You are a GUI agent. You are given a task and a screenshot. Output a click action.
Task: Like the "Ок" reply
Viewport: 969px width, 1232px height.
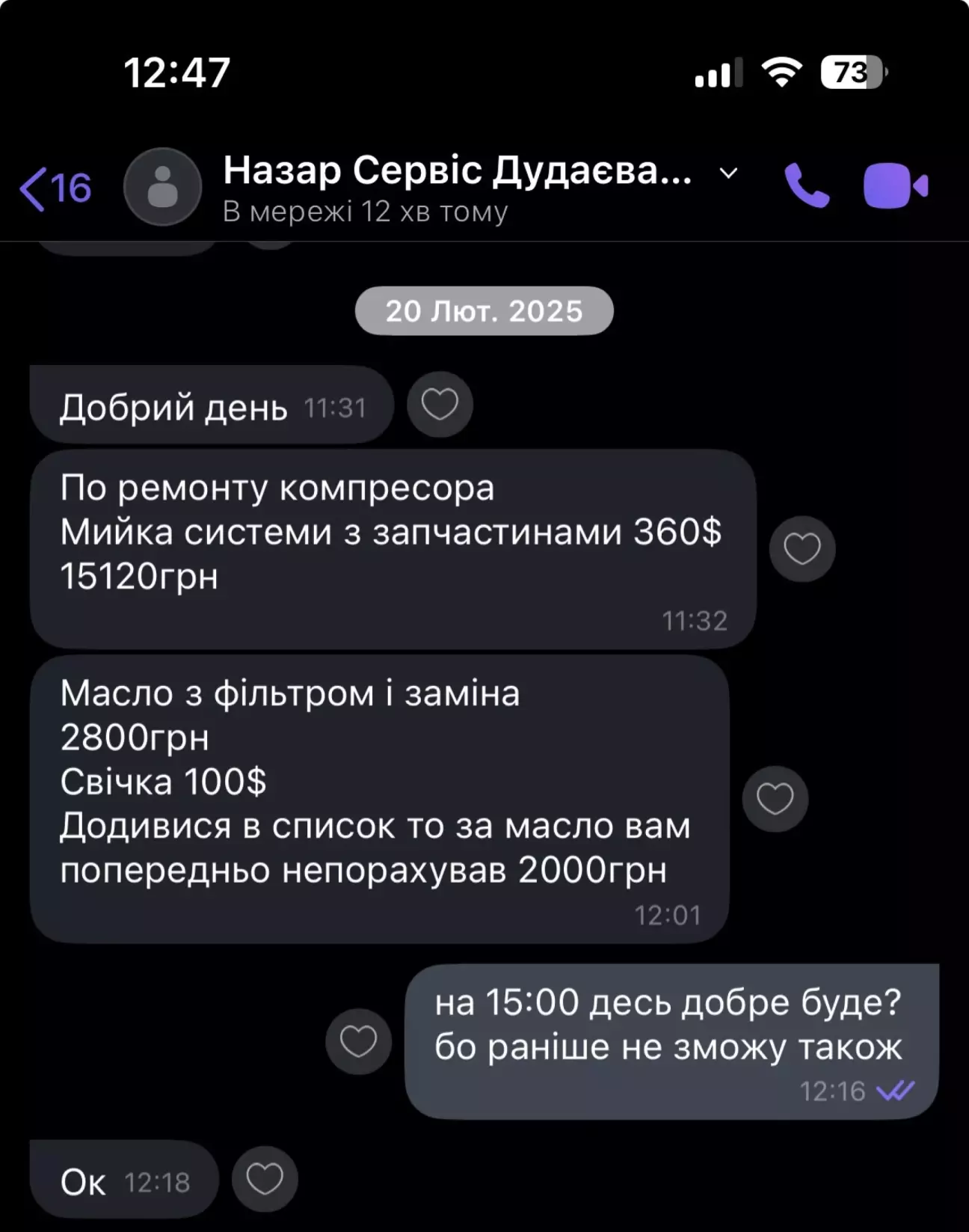coord(265,1179)
